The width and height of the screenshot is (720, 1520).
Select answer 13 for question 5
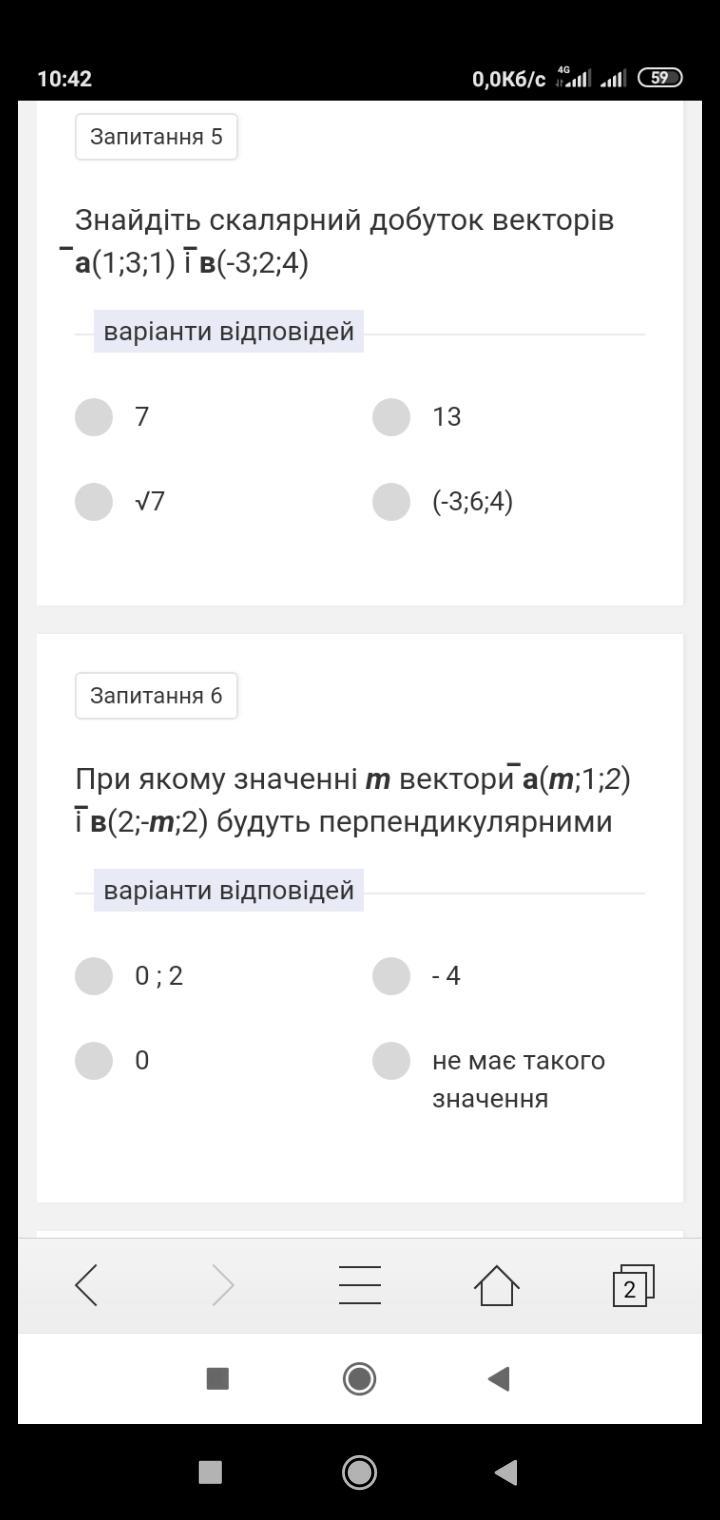coord(392,417)
